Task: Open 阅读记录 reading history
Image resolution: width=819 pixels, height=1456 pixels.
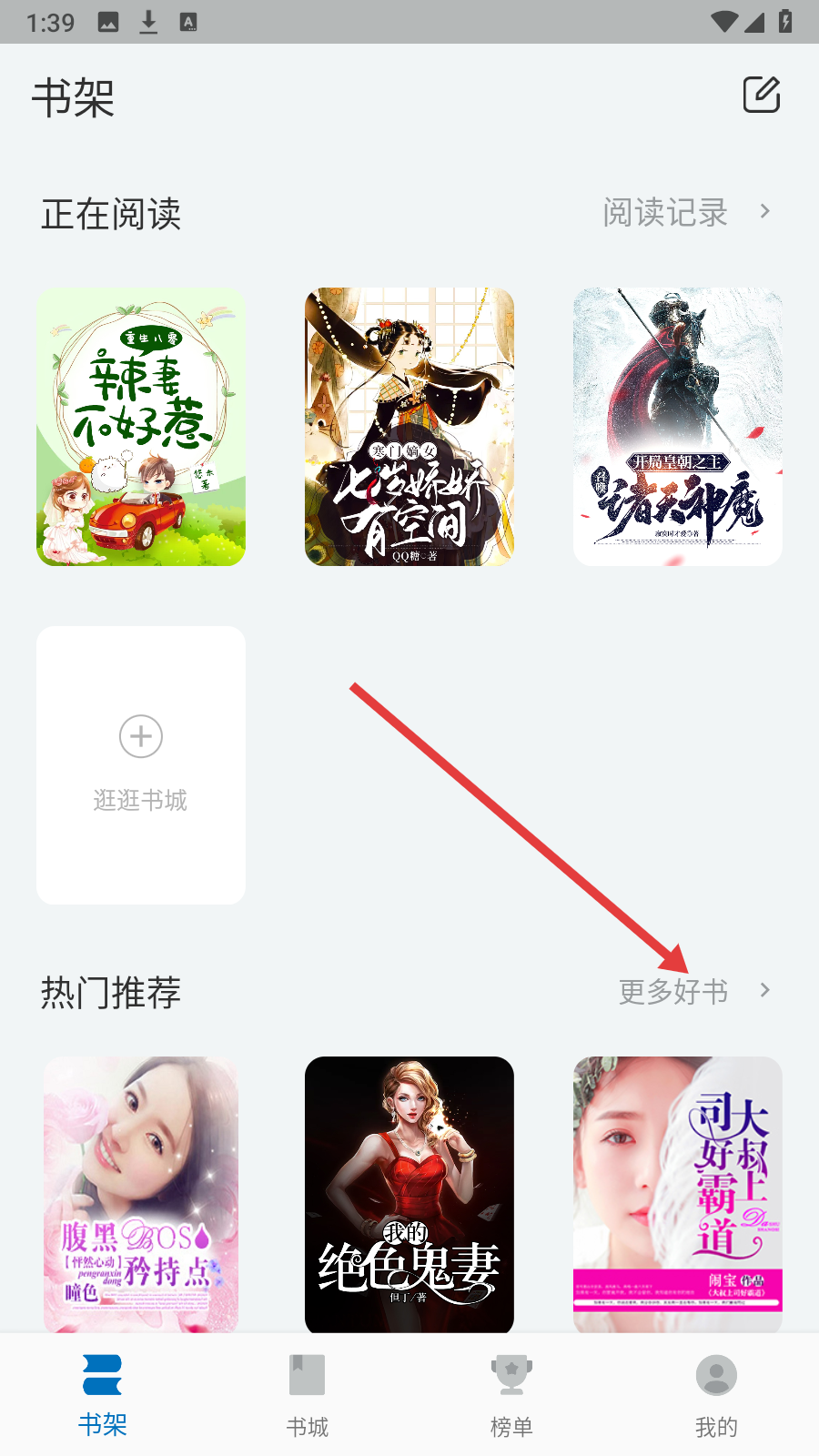Action: tap(686, 212)
